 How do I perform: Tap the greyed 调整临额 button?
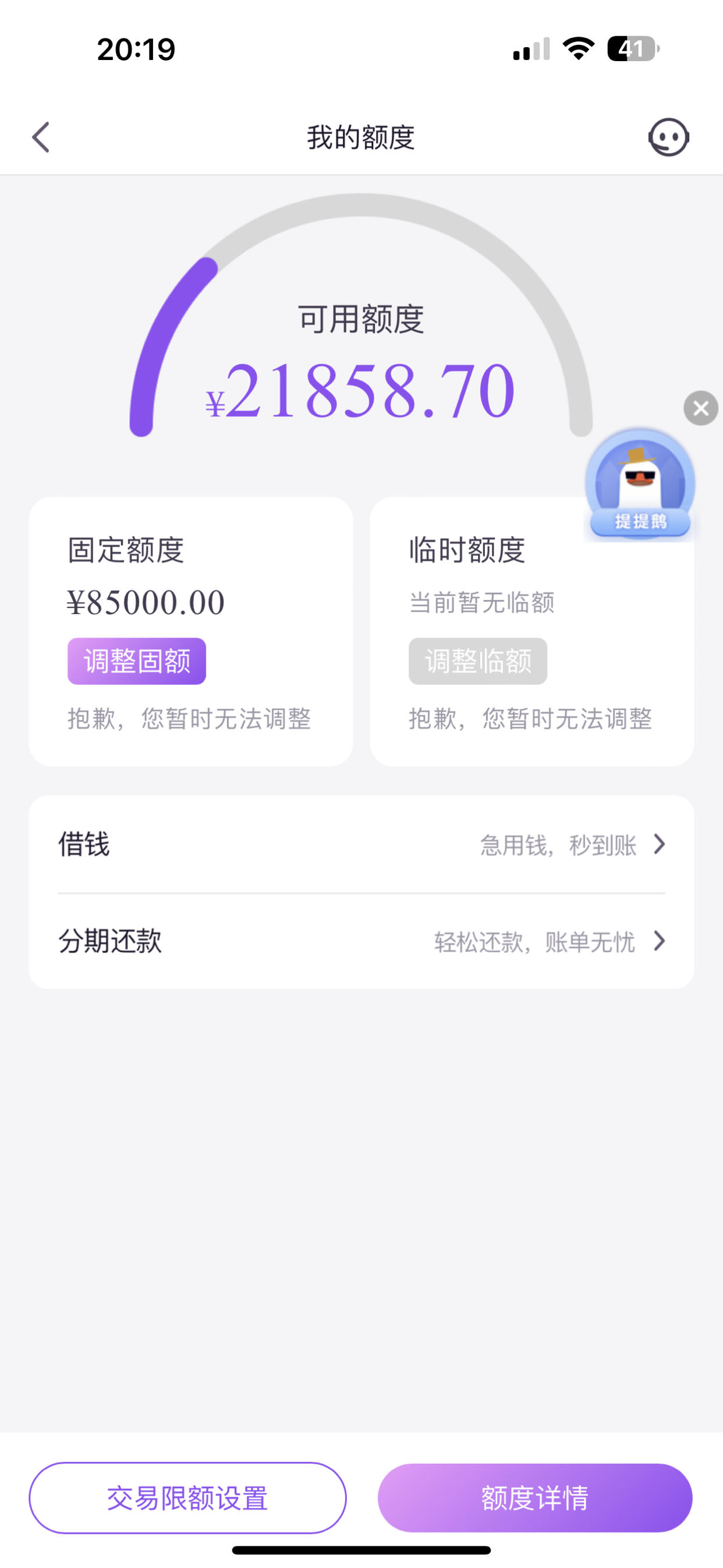point(478,661)
